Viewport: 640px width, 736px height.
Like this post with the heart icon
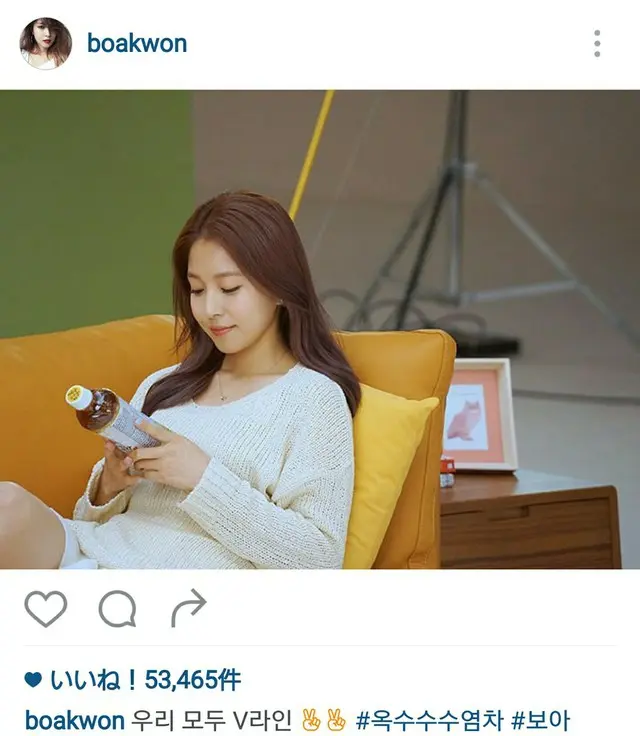pos(45,608)
